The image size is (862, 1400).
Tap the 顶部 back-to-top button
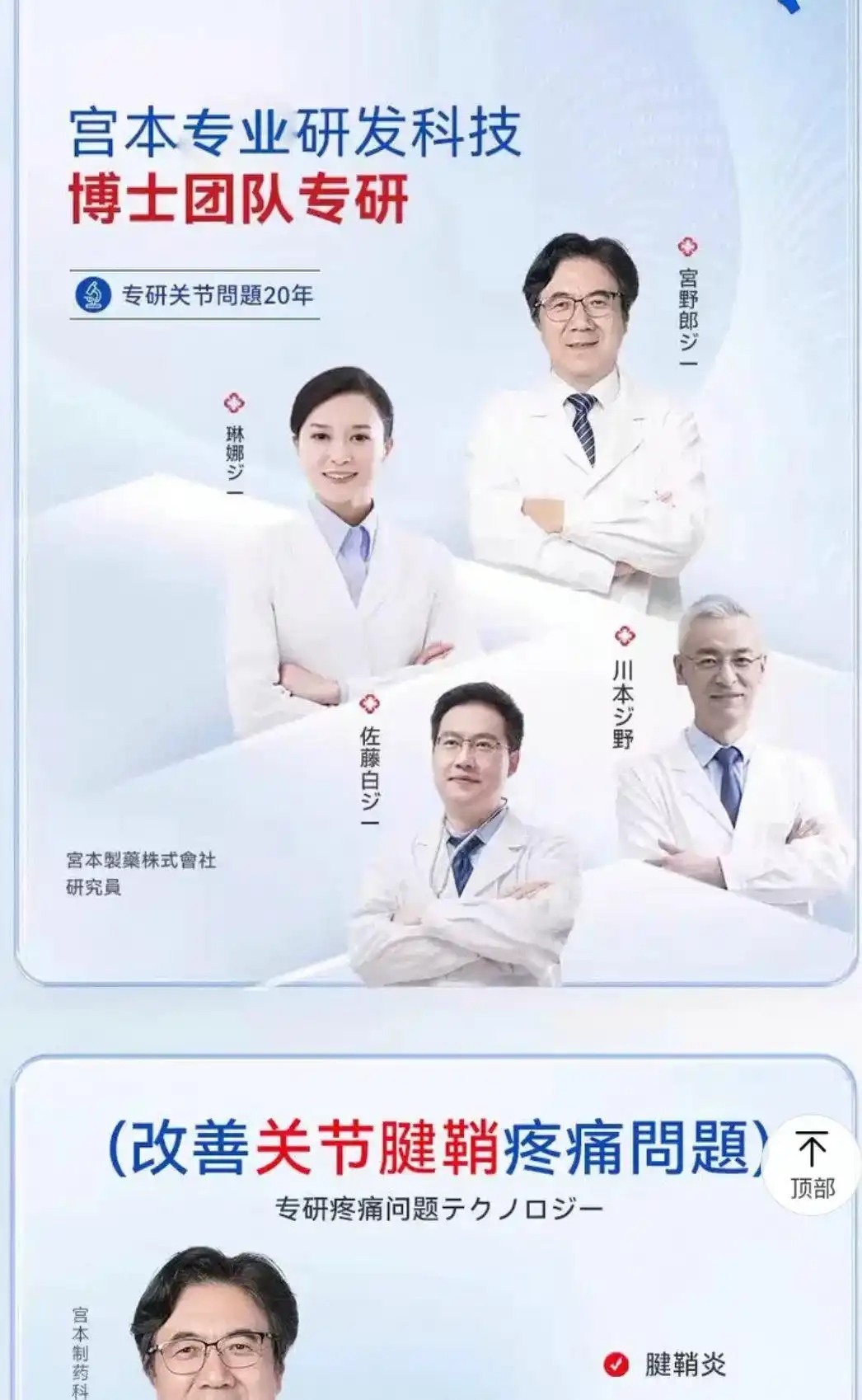pyautogui.click(x=813, y=1165)
